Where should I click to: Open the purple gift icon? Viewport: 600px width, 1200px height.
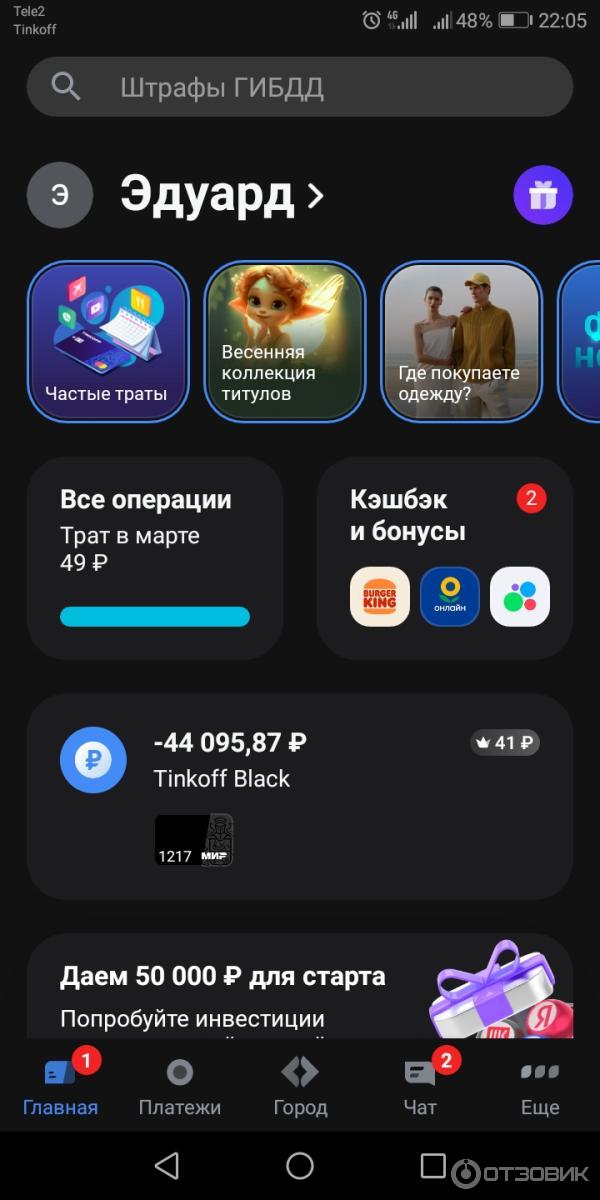542,195
